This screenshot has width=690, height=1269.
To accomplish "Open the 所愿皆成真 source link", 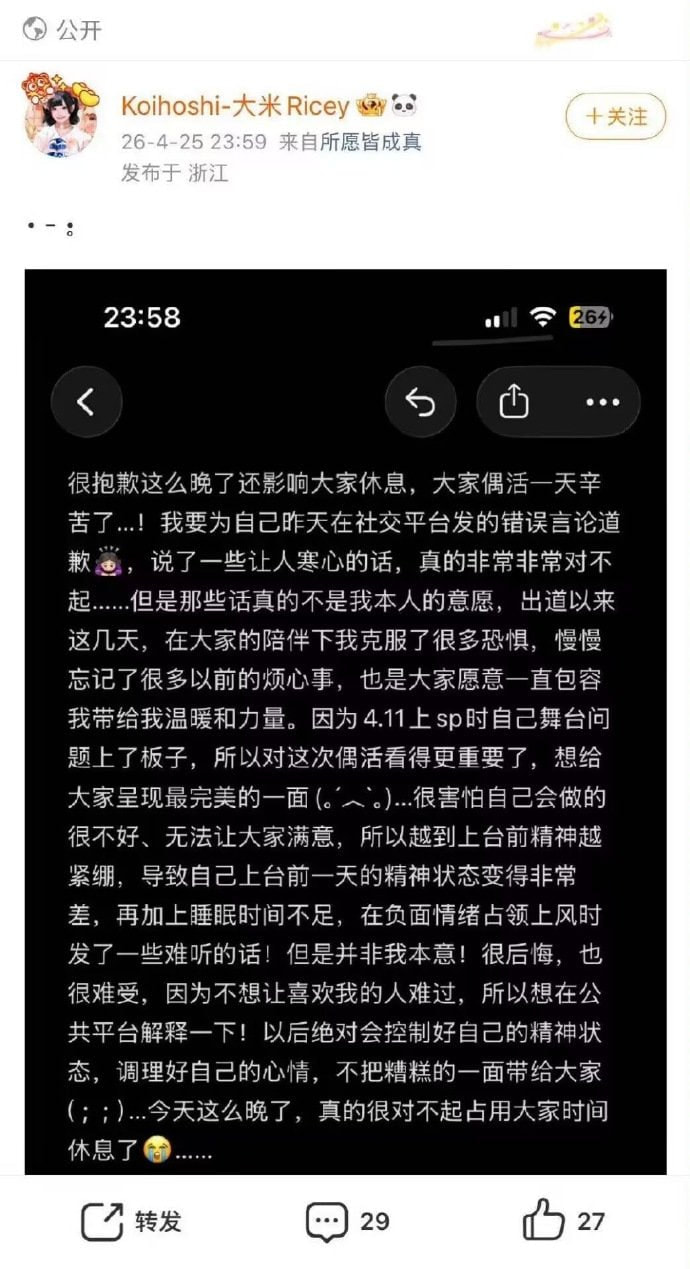I will [370, 142].
